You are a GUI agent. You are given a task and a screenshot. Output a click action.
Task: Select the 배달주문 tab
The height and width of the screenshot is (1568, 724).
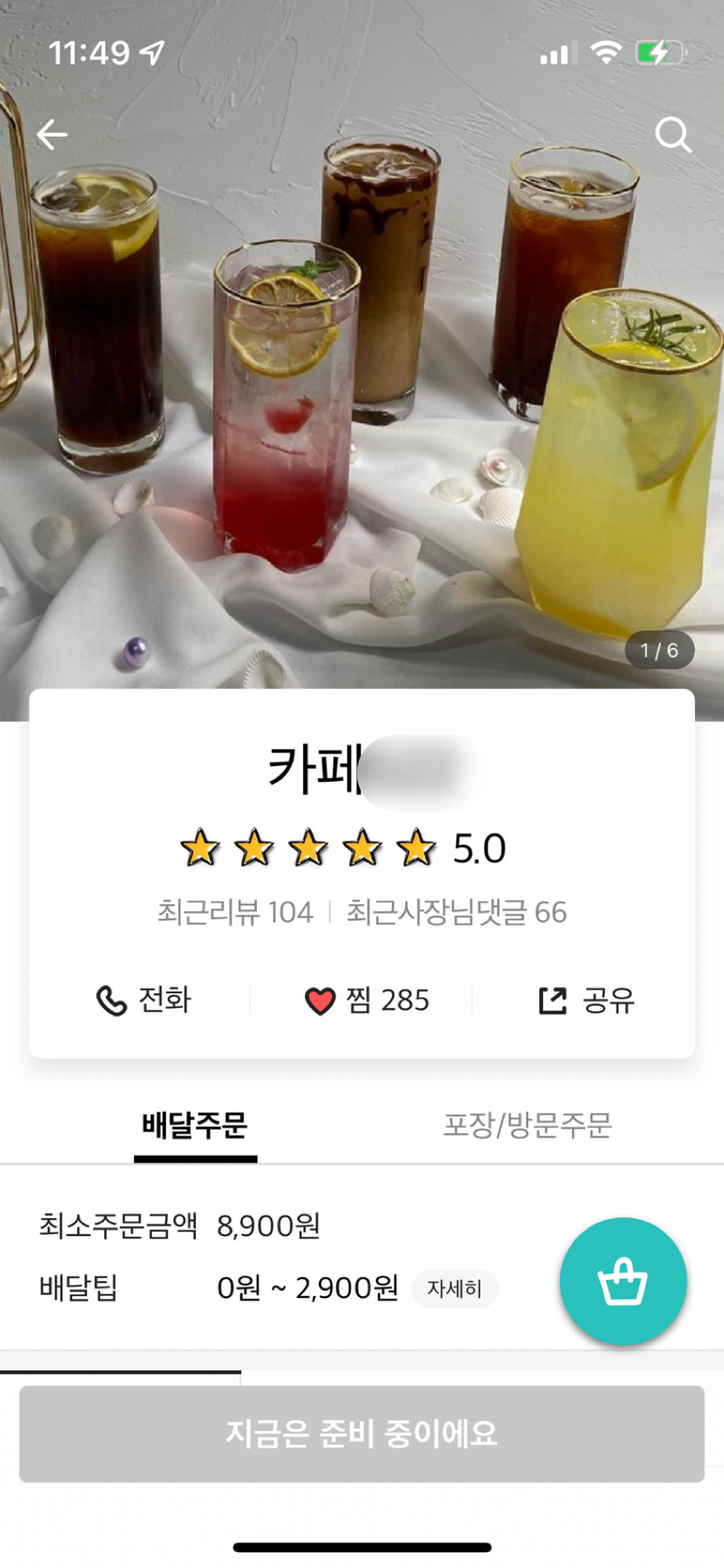(x=195, y=1126)
